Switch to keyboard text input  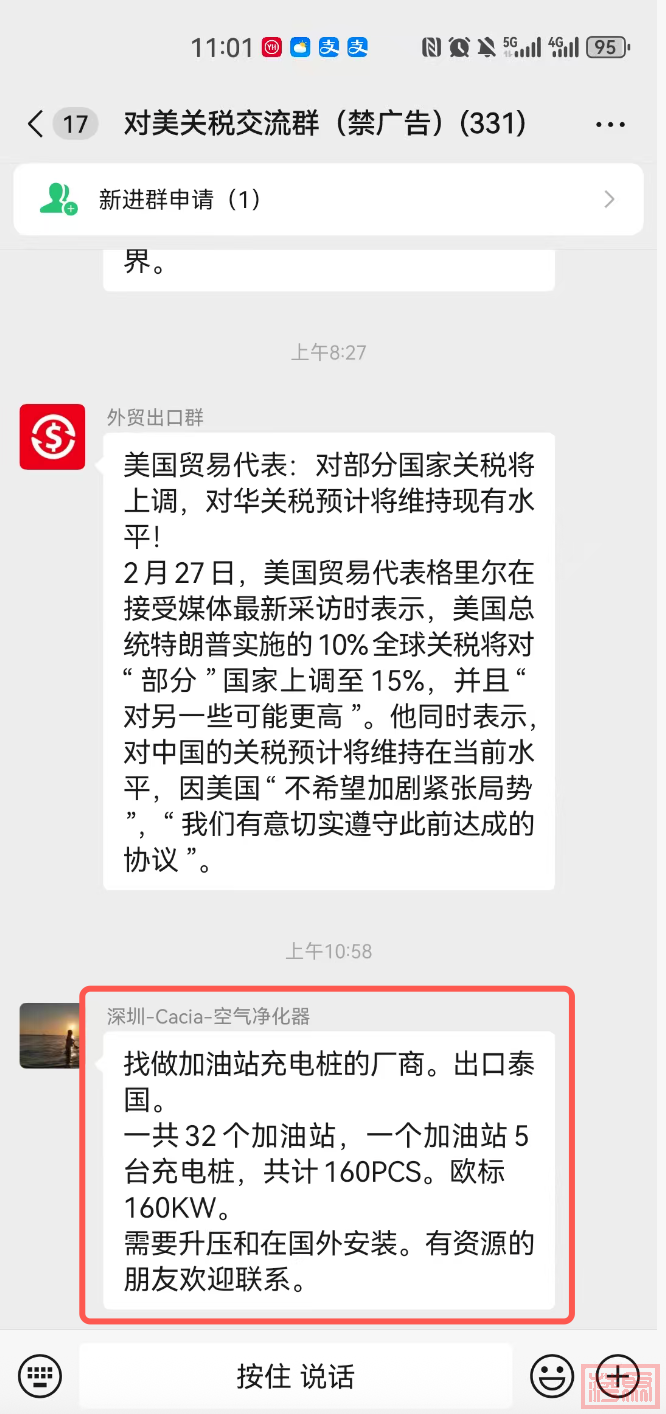40,1376
